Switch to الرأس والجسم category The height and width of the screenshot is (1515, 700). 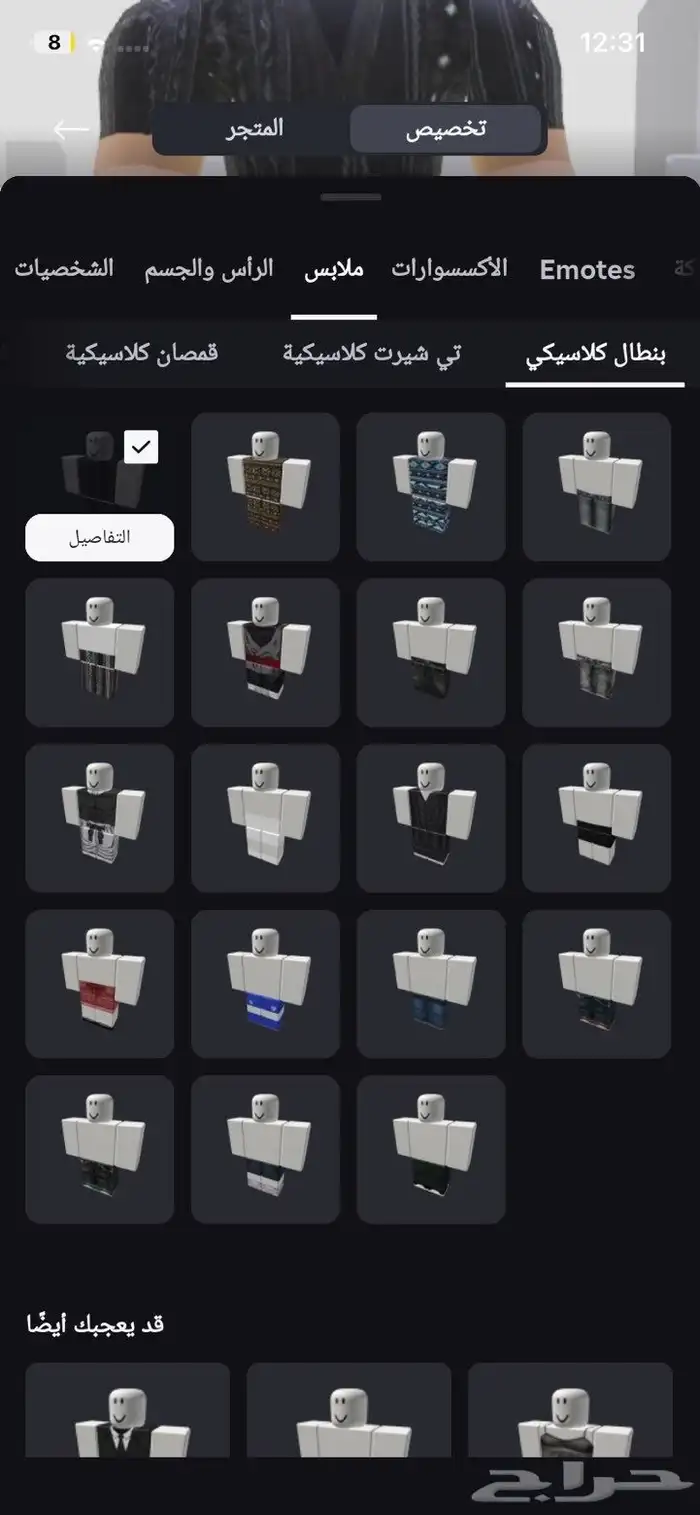coord(209,269)
